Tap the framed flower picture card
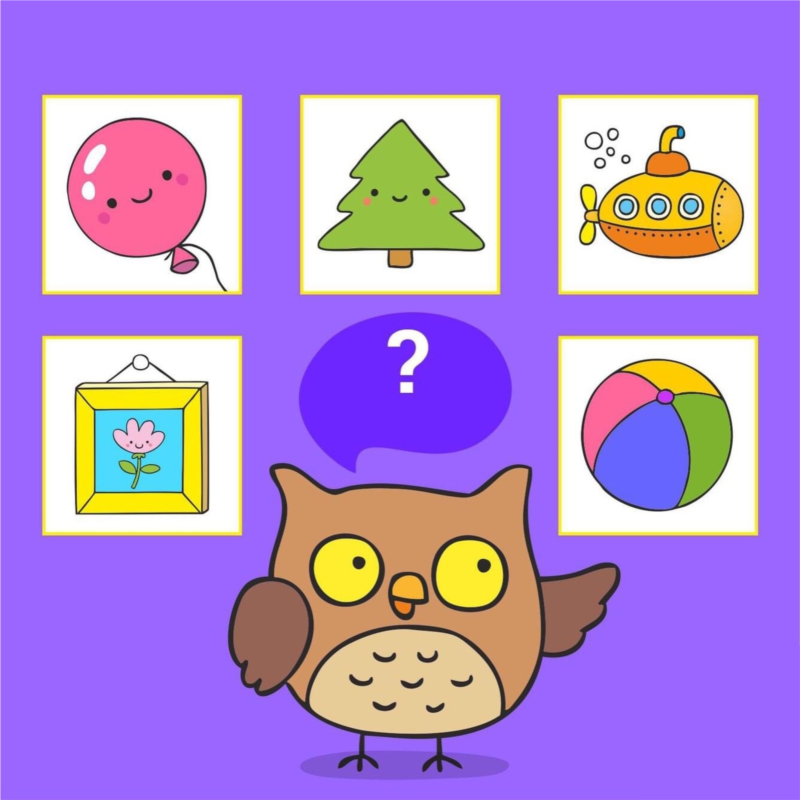800x800 pixels. [142, 436]
